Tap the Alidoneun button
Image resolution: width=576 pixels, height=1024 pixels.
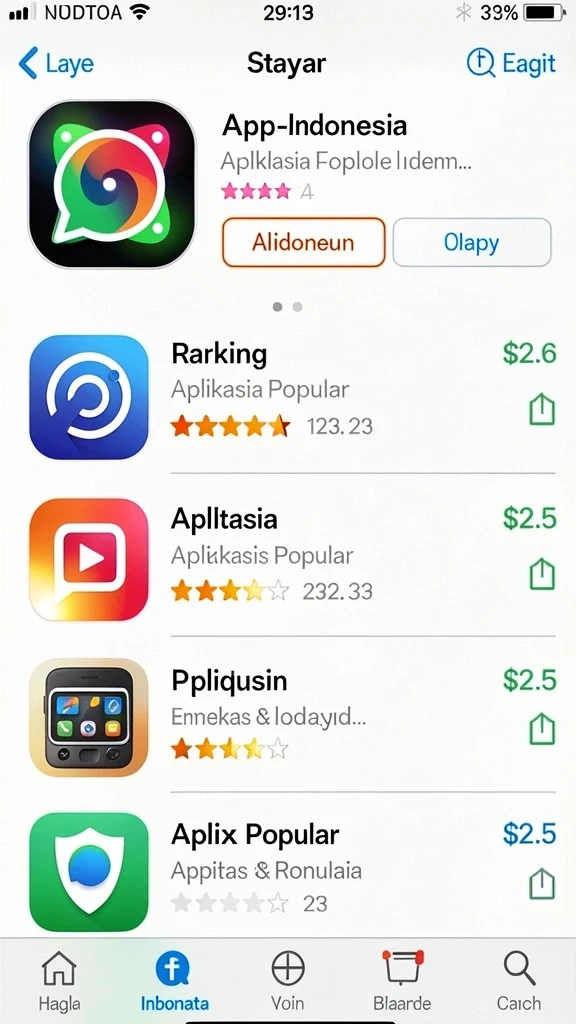pos(304,242)
